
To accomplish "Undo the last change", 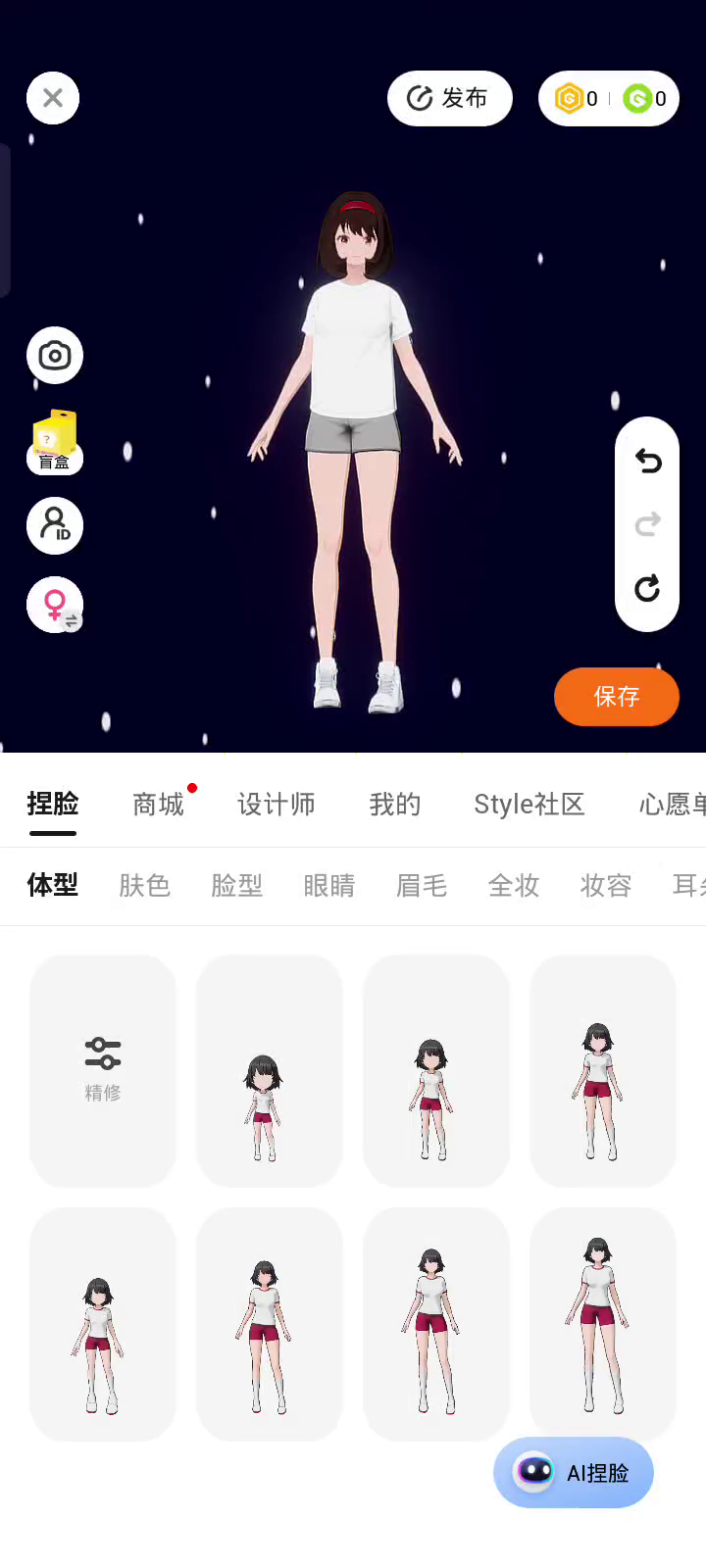I will click(x=647, y=461).
